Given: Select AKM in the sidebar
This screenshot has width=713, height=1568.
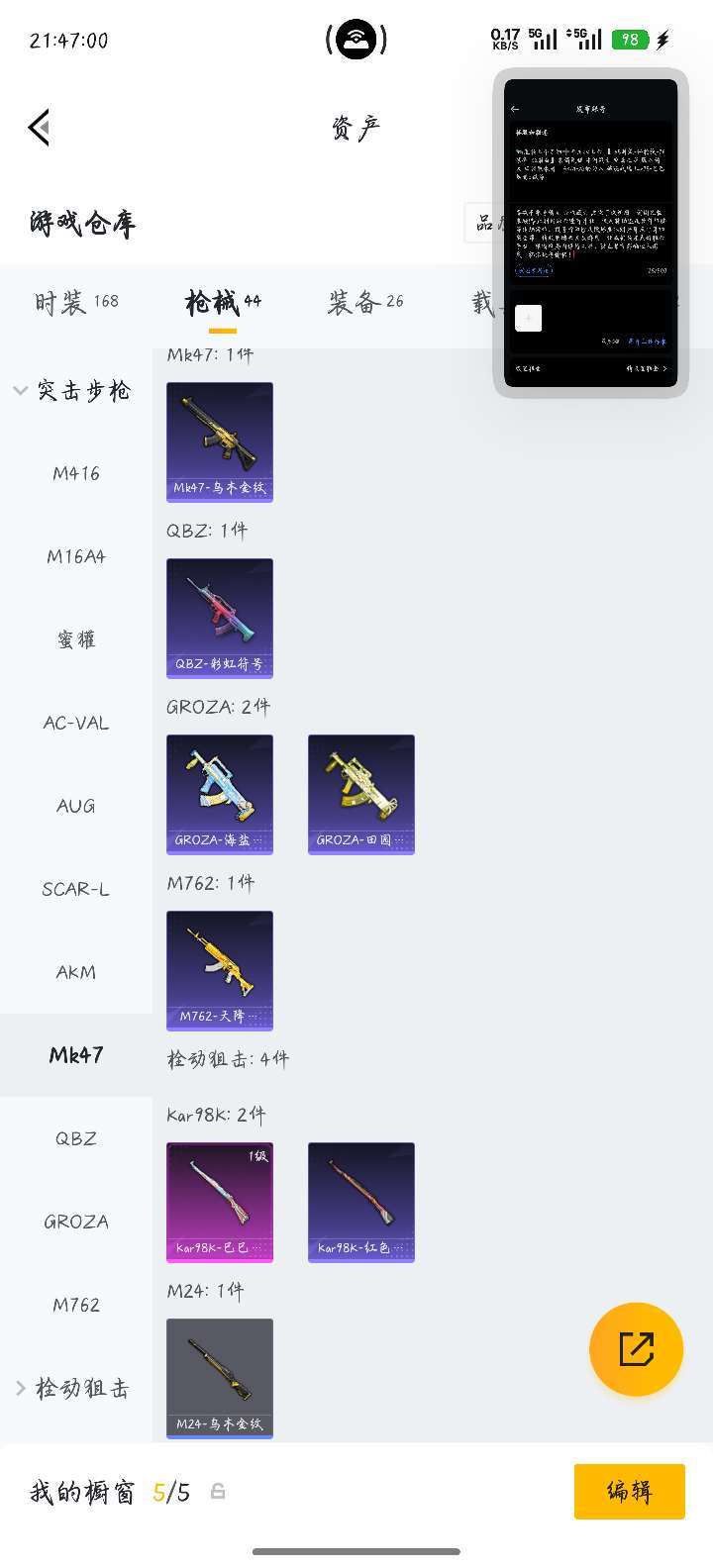Looking at the screenshot, I should 76,972.
